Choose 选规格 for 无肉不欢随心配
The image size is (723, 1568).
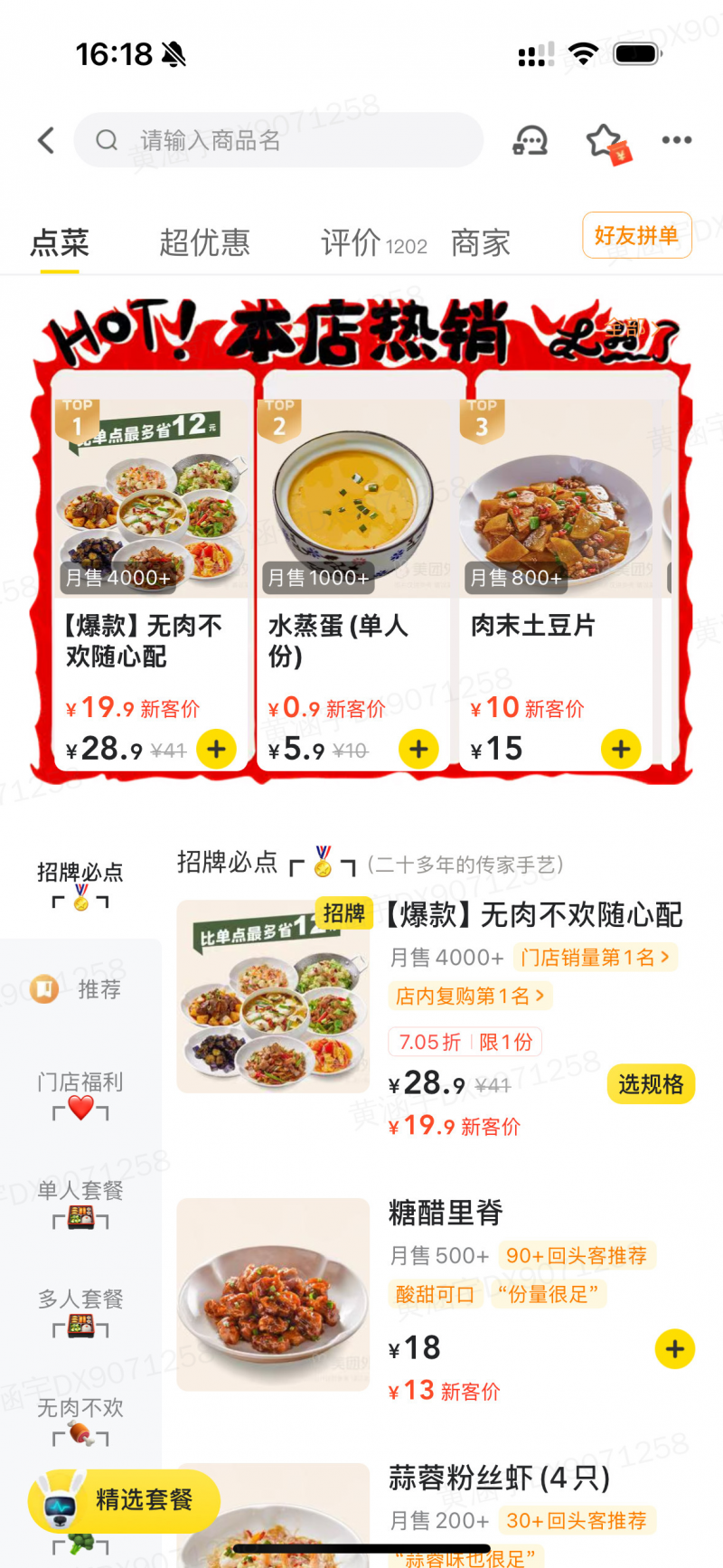coord(651,1083)
